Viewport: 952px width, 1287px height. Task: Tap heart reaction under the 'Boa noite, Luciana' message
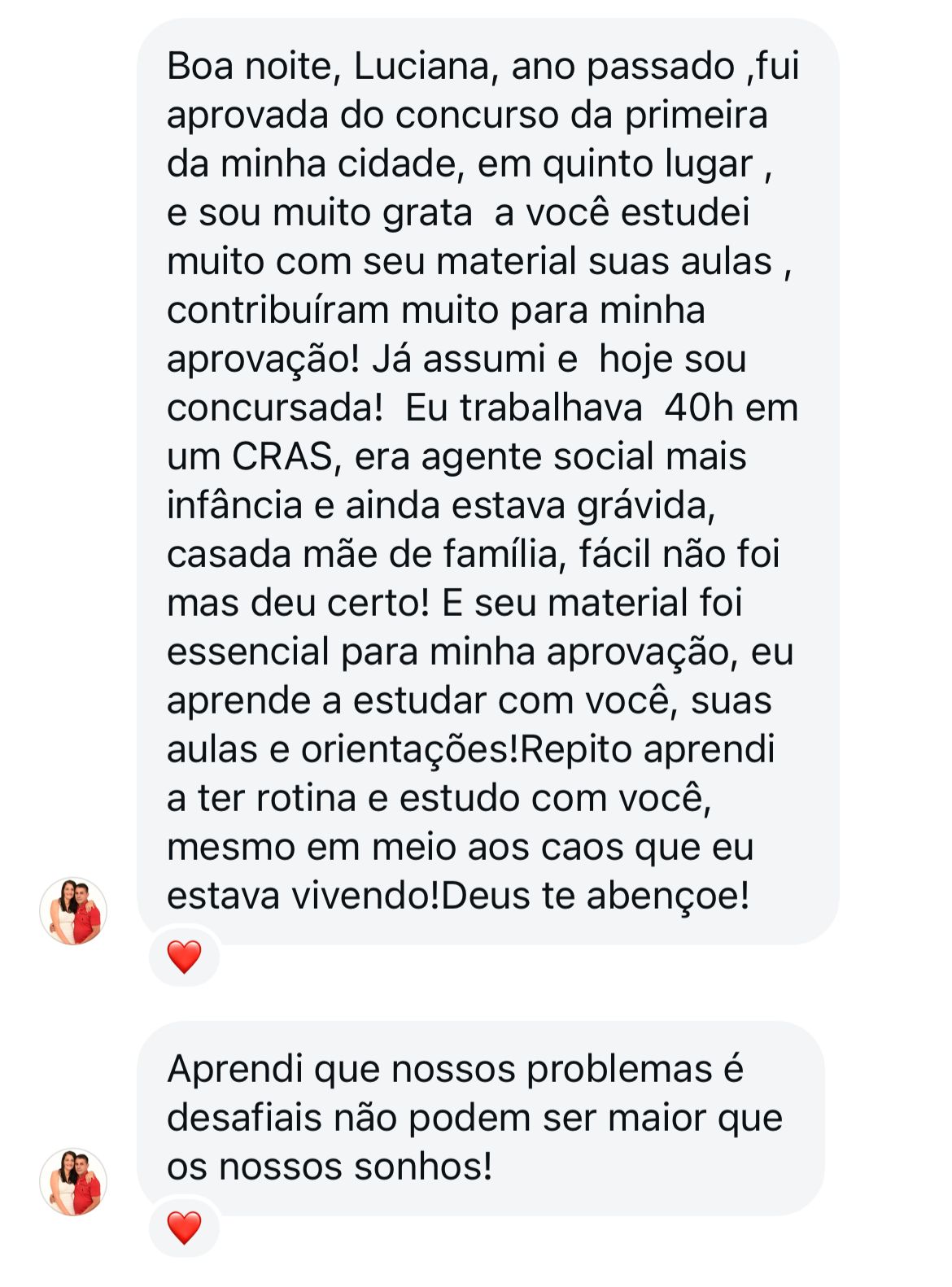[184, 956]
